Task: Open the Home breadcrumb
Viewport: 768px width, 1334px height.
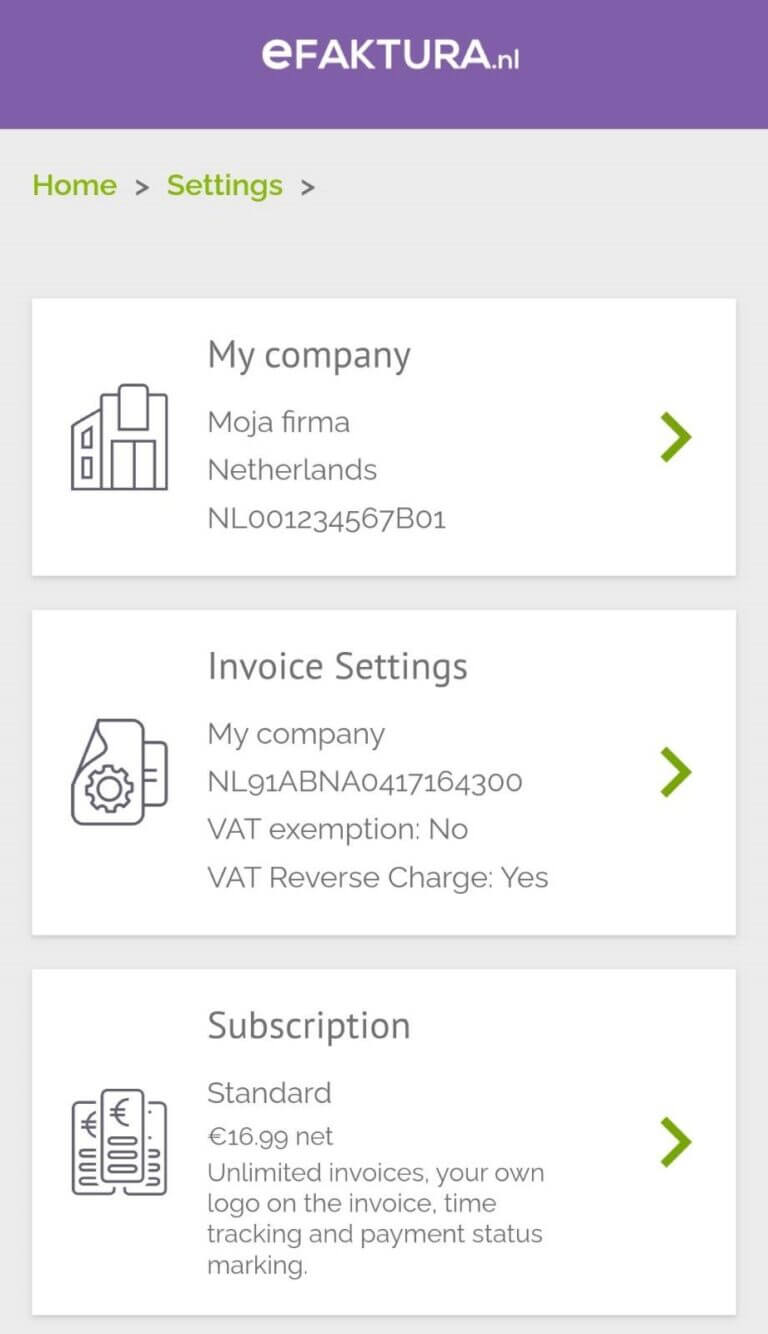Action: click(74, 186)
